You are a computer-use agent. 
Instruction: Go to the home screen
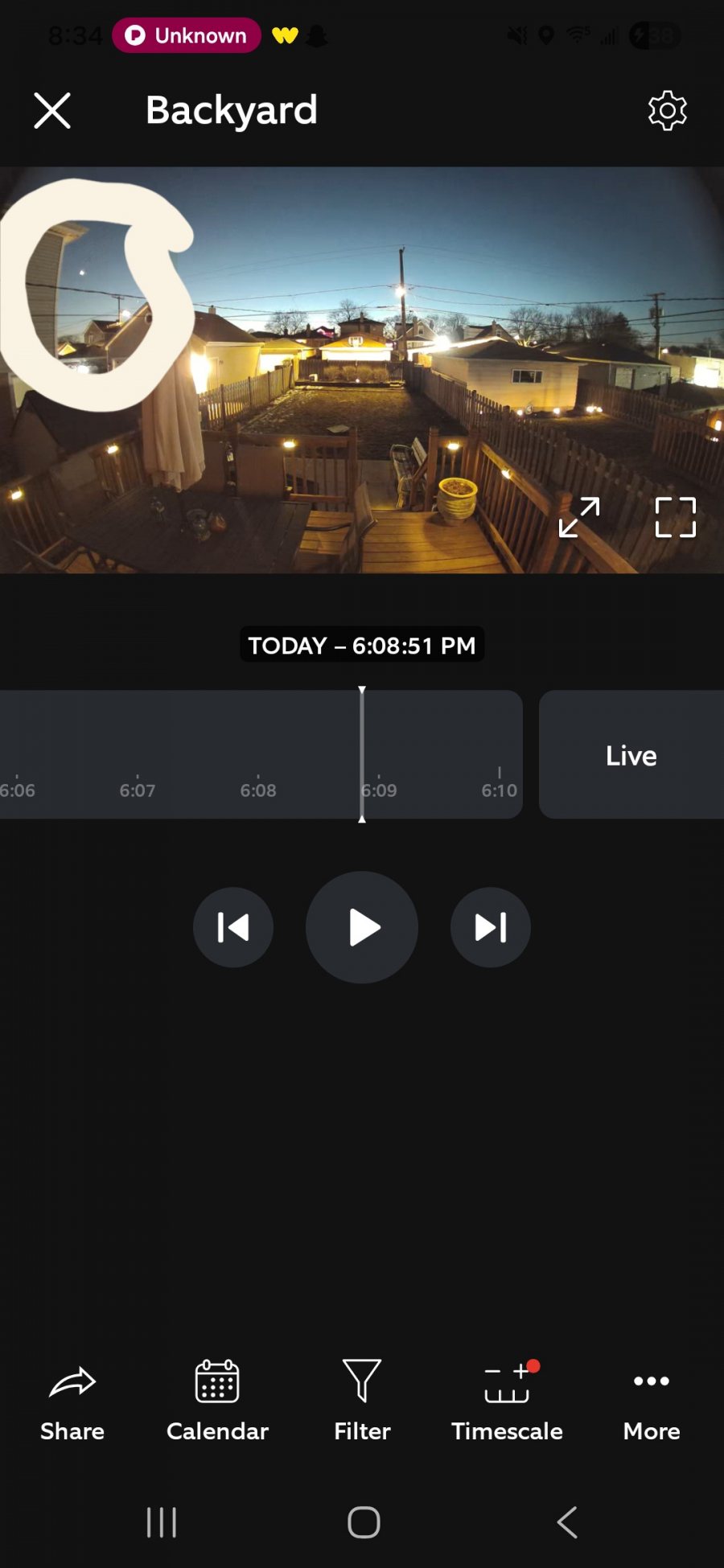(x=364, y=1522)
